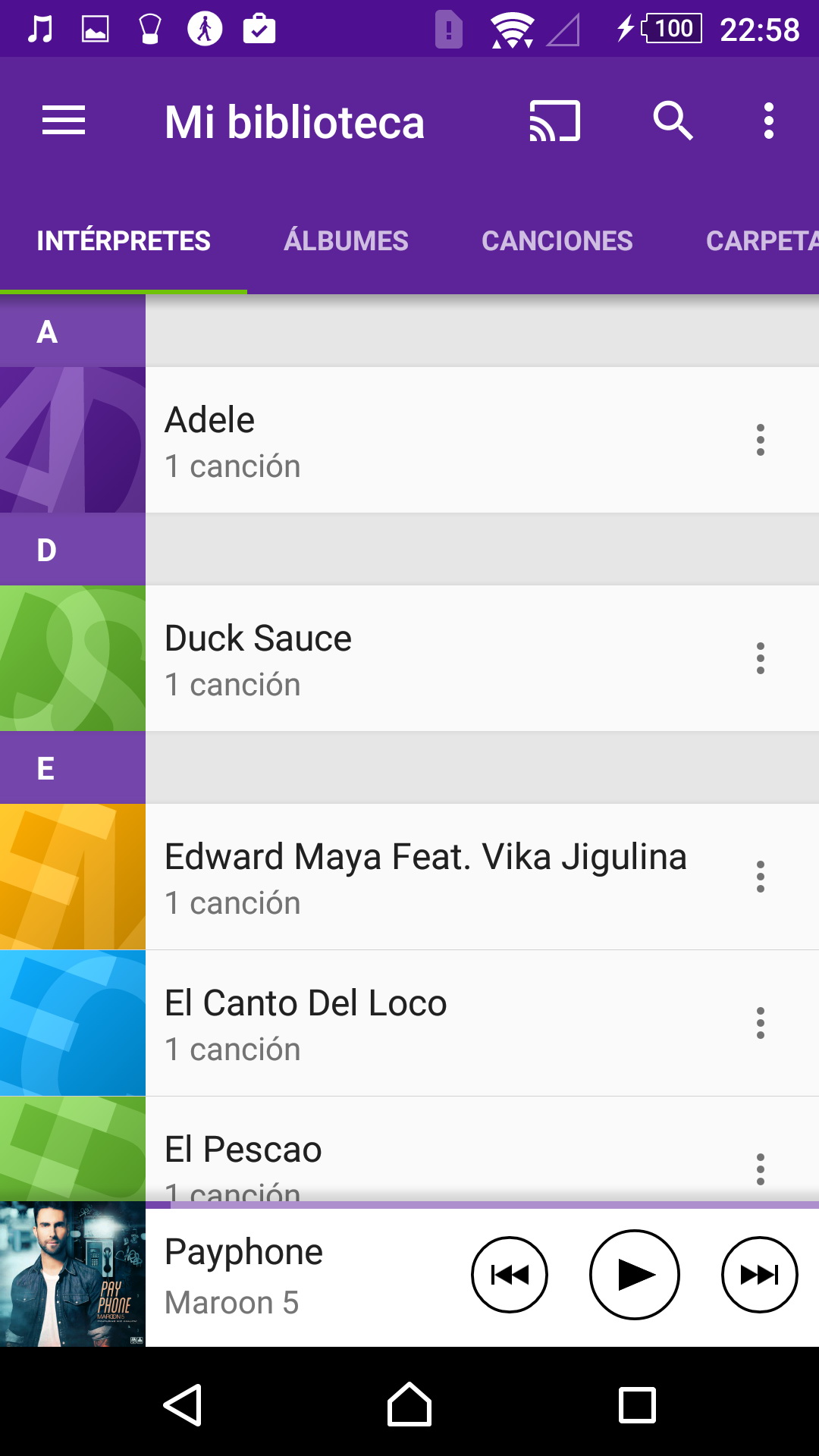Show more options for Adele
This screenshot has height=1456, width=819.
760,441
